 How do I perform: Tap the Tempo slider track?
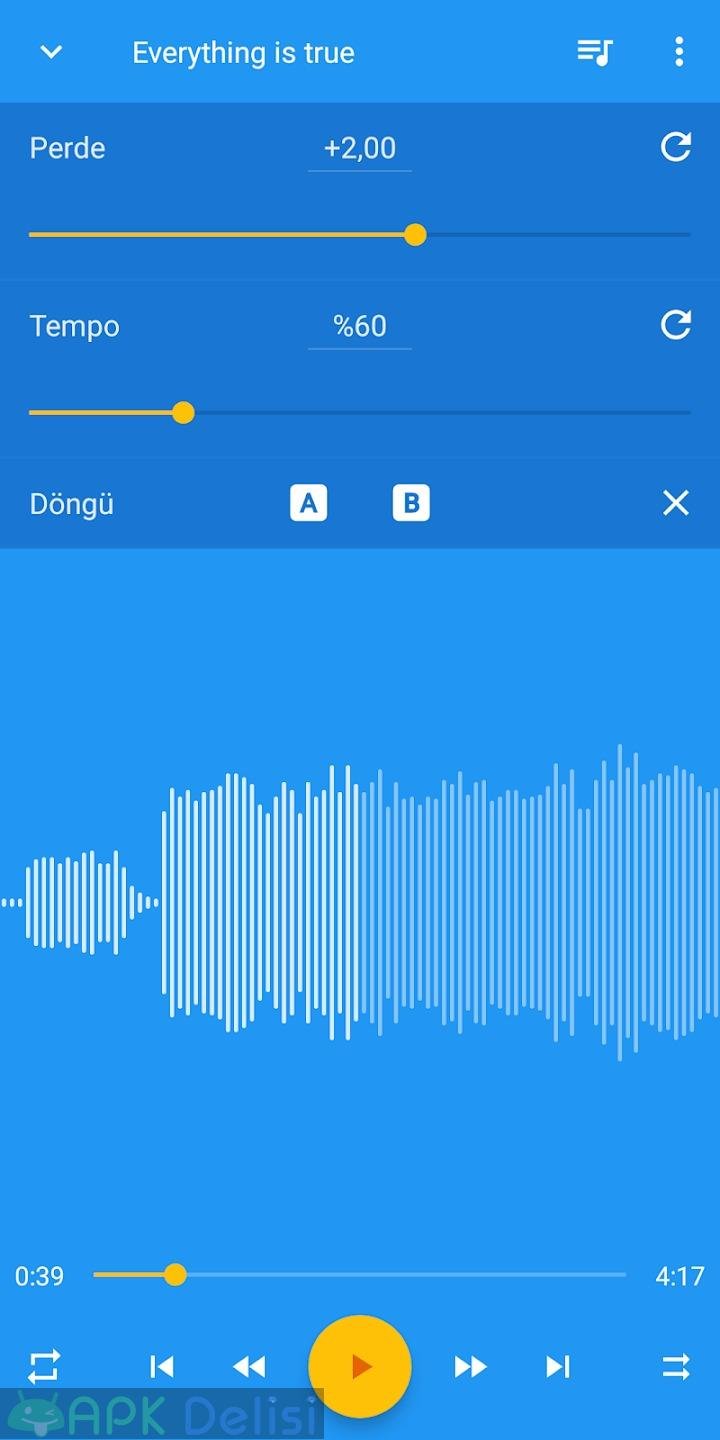(x=360, y=412)
